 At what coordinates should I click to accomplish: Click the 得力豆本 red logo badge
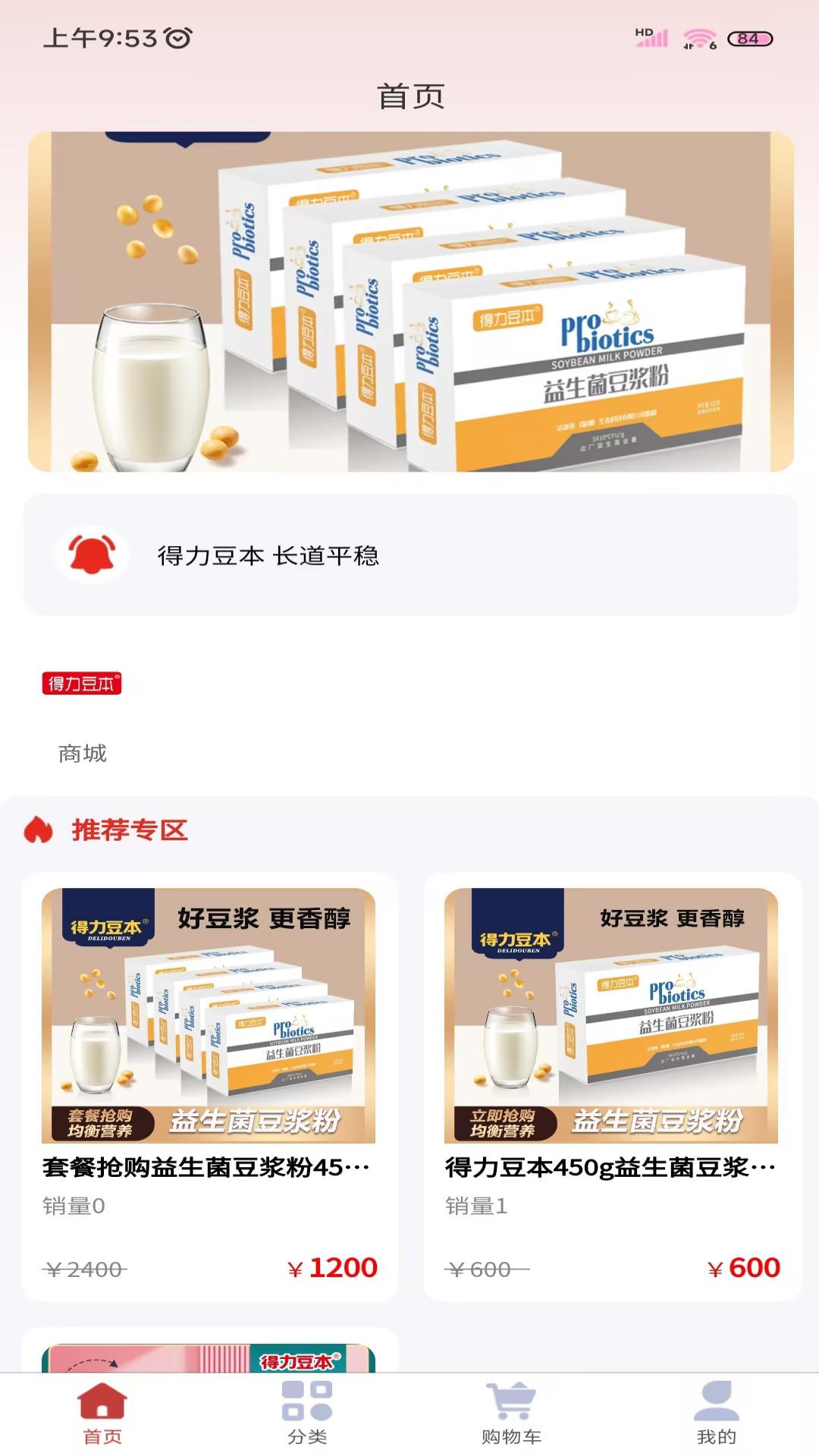pyautogui.click(x=81, y=685)
